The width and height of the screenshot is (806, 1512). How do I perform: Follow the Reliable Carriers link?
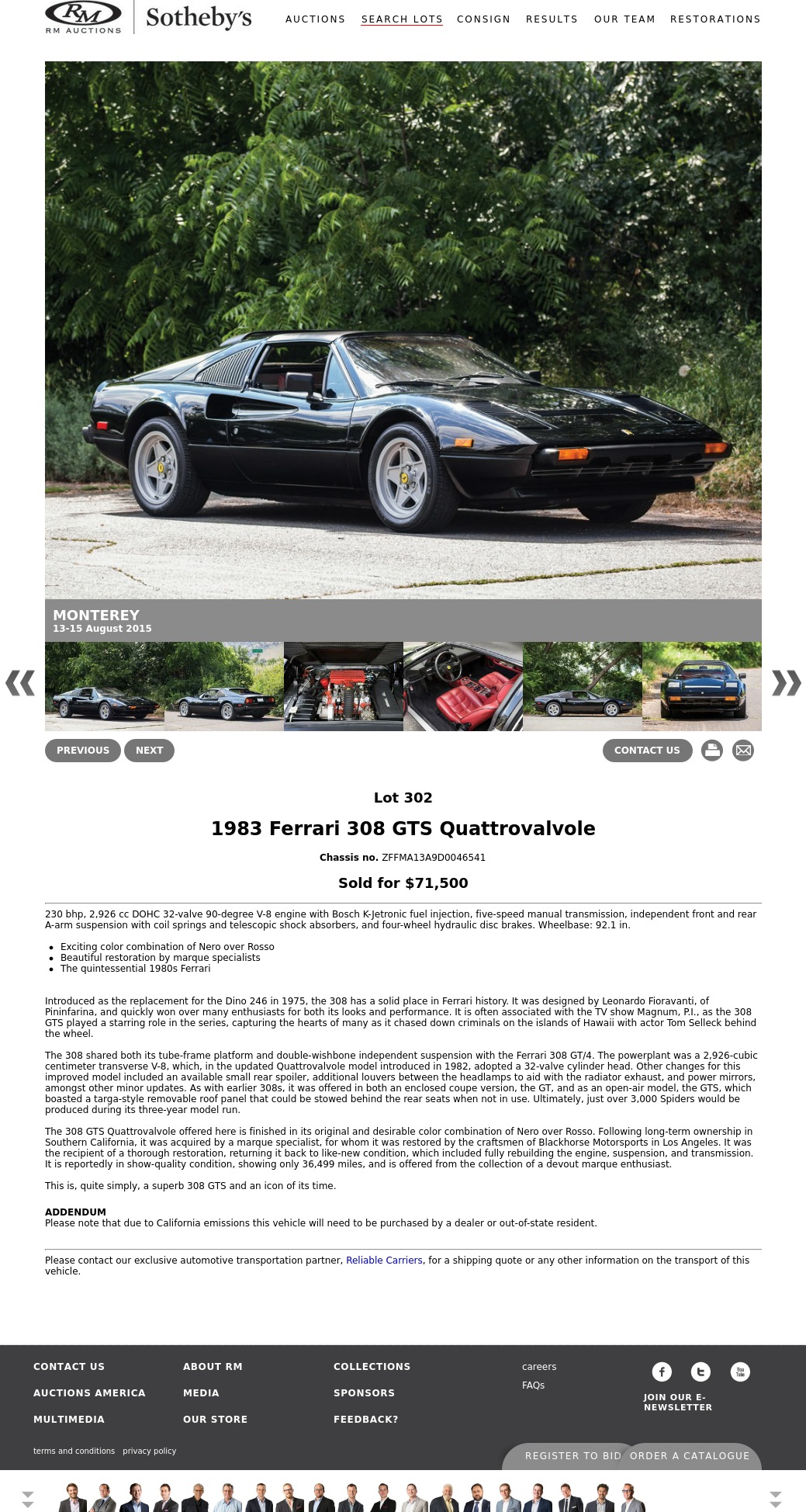[x=384, y=1261]
